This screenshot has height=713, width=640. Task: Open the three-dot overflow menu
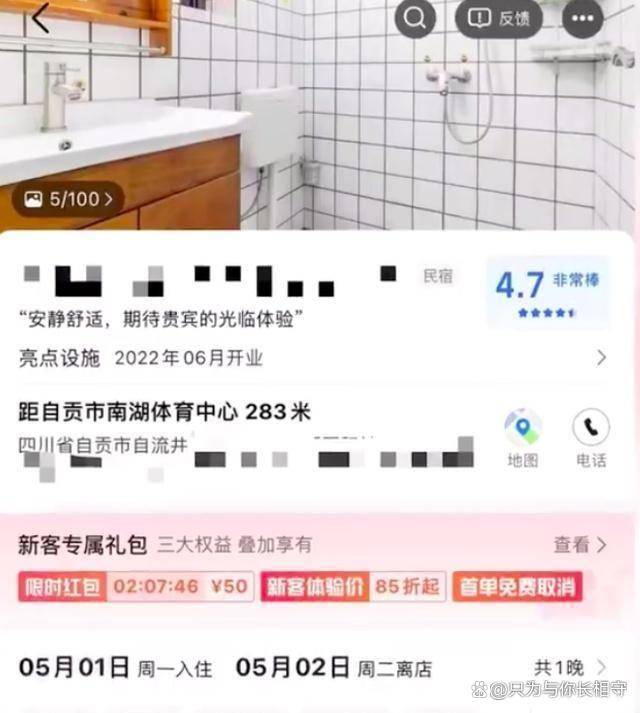(583, 18)
